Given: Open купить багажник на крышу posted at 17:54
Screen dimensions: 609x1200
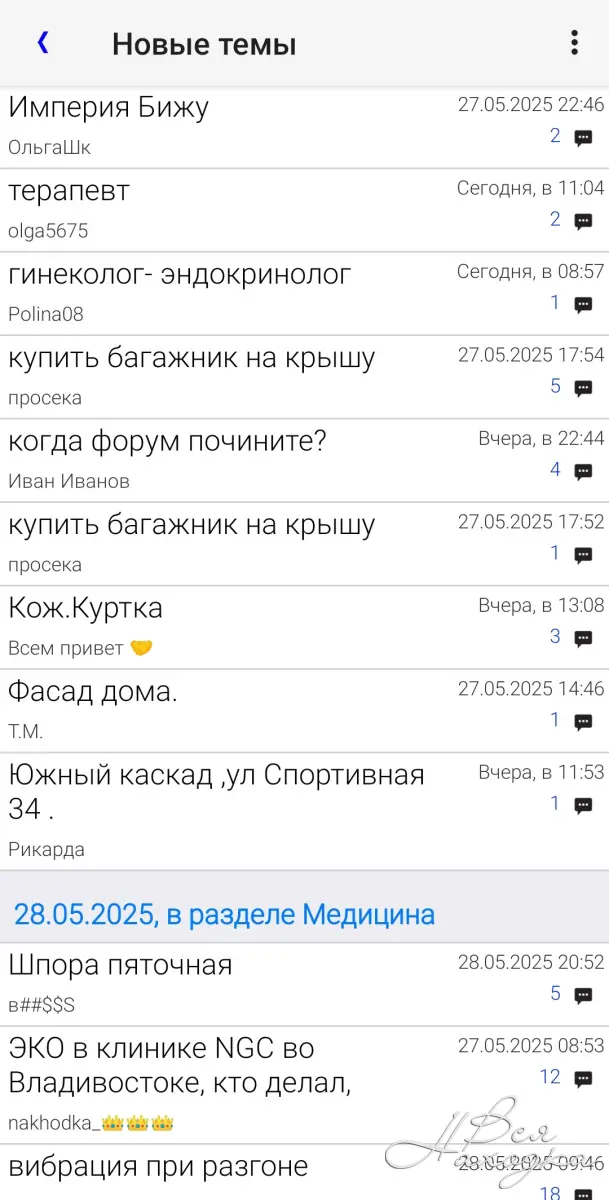Looking at the screenshot, I should pyautogui.click(x=304, y=377).
